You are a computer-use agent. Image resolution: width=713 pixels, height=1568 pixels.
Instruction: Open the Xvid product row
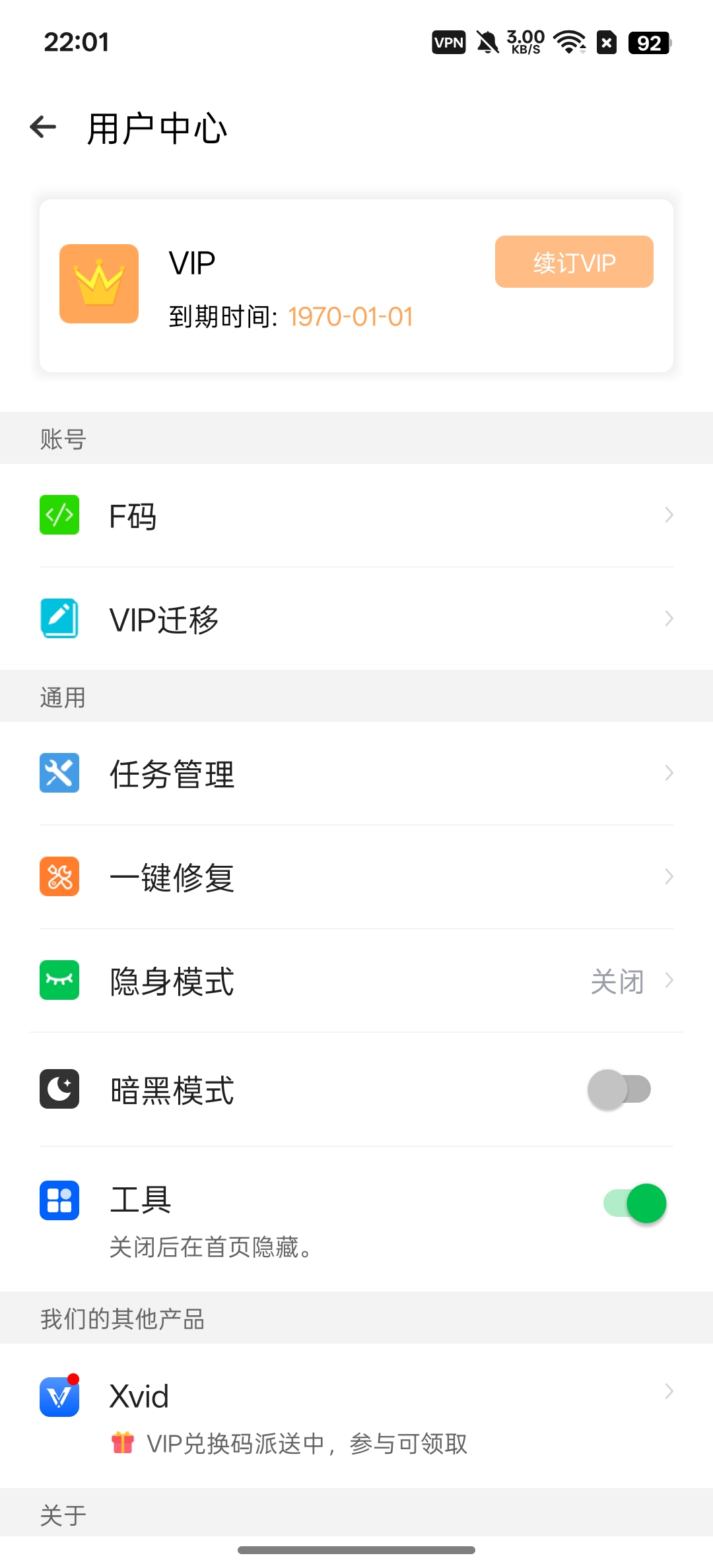356,1416
